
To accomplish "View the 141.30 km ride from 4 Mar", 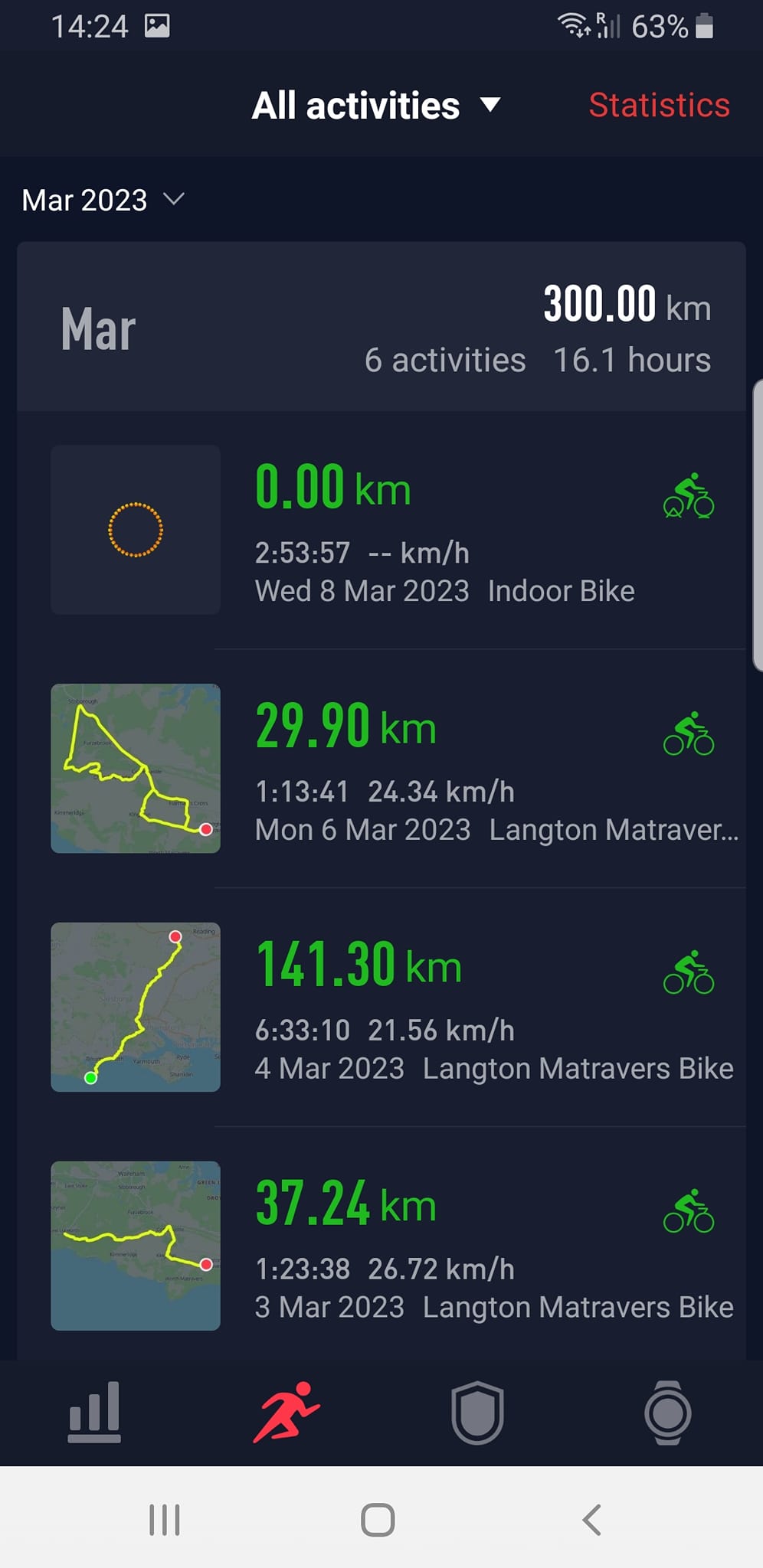I will coord(381,1008).
